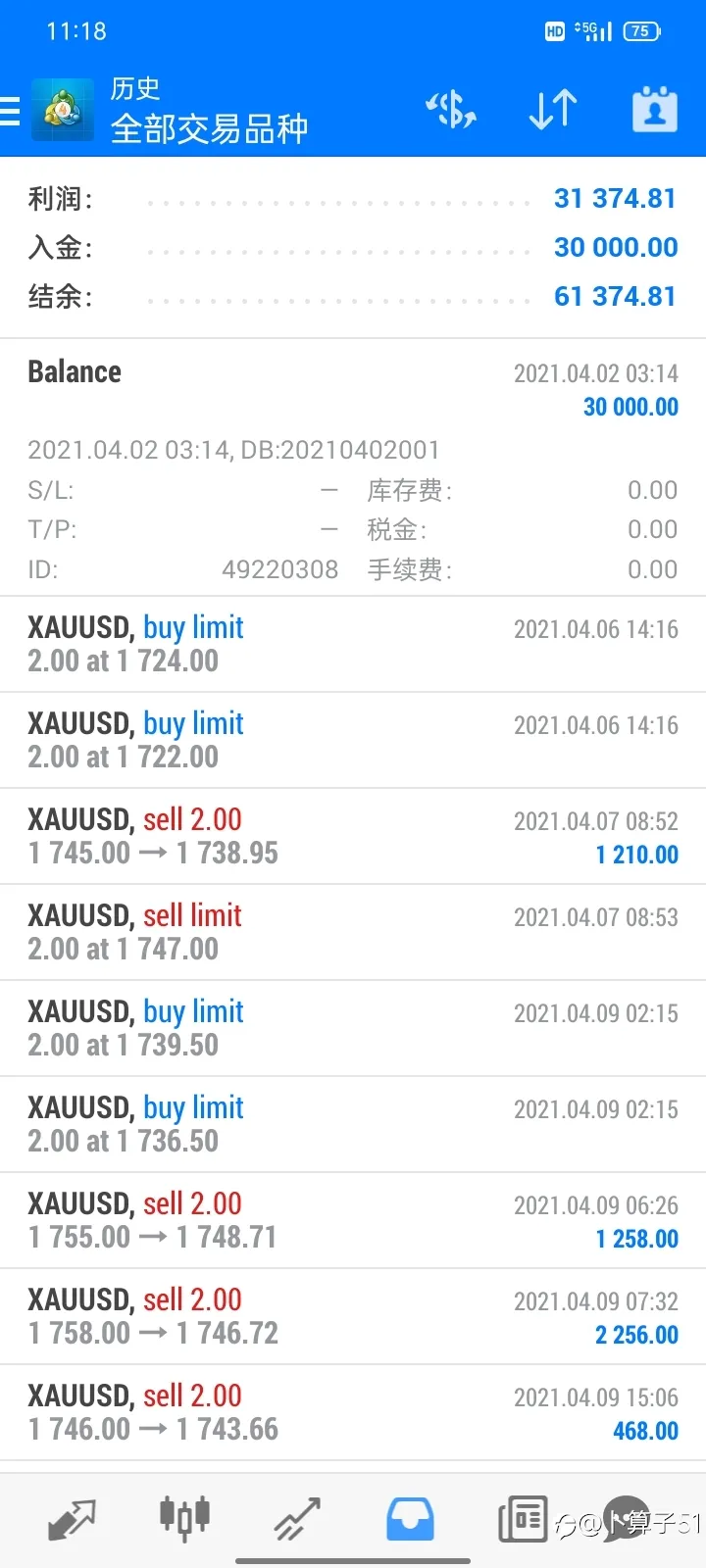Open the symbol filter currency icon
This screenshot has width=706, height=1568.
click(x=451, y=110)
